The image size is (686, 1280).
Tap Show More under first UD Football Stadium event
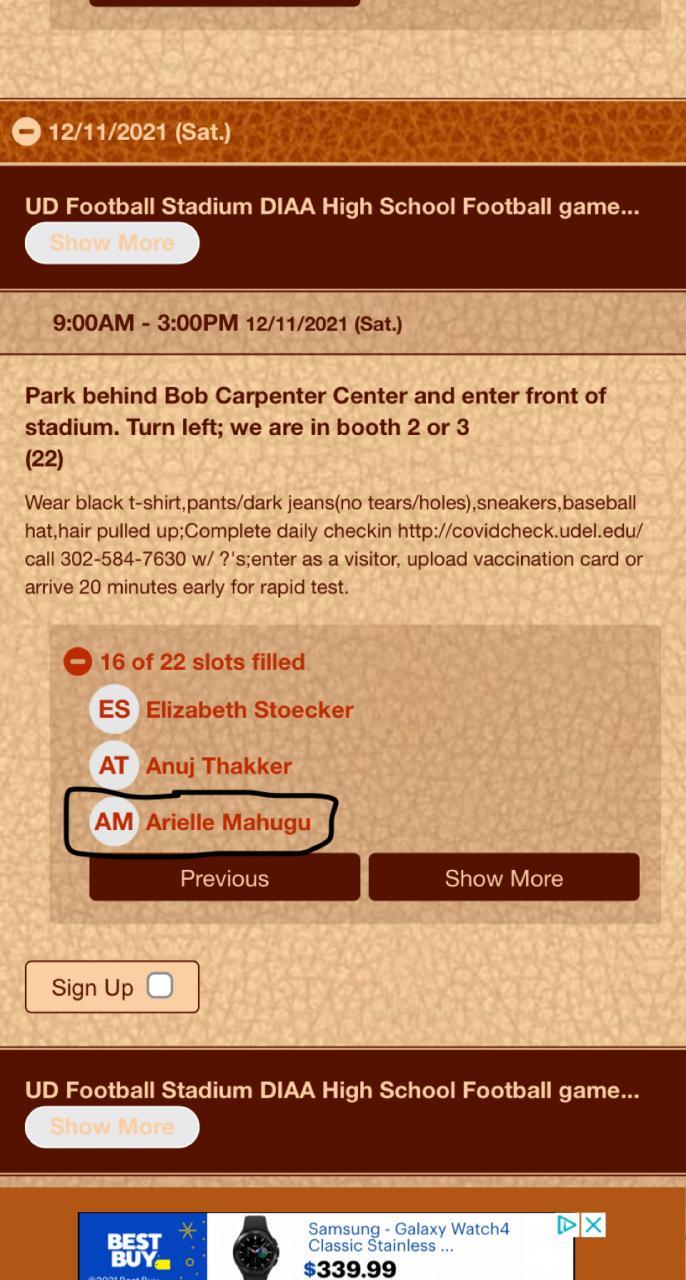(x=112, y=243)
